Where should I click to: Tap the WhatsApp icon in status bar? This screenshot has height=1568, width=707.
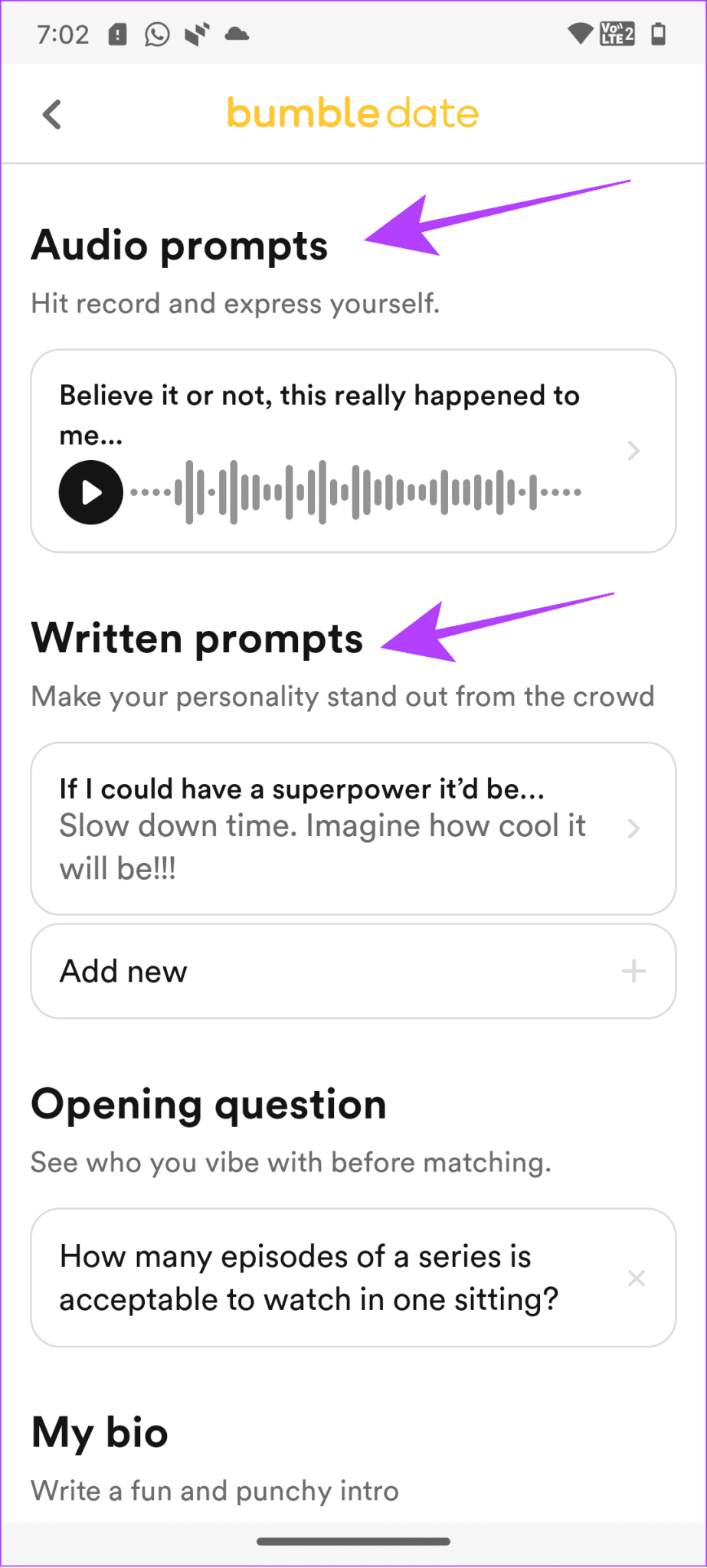click(156, 34)
